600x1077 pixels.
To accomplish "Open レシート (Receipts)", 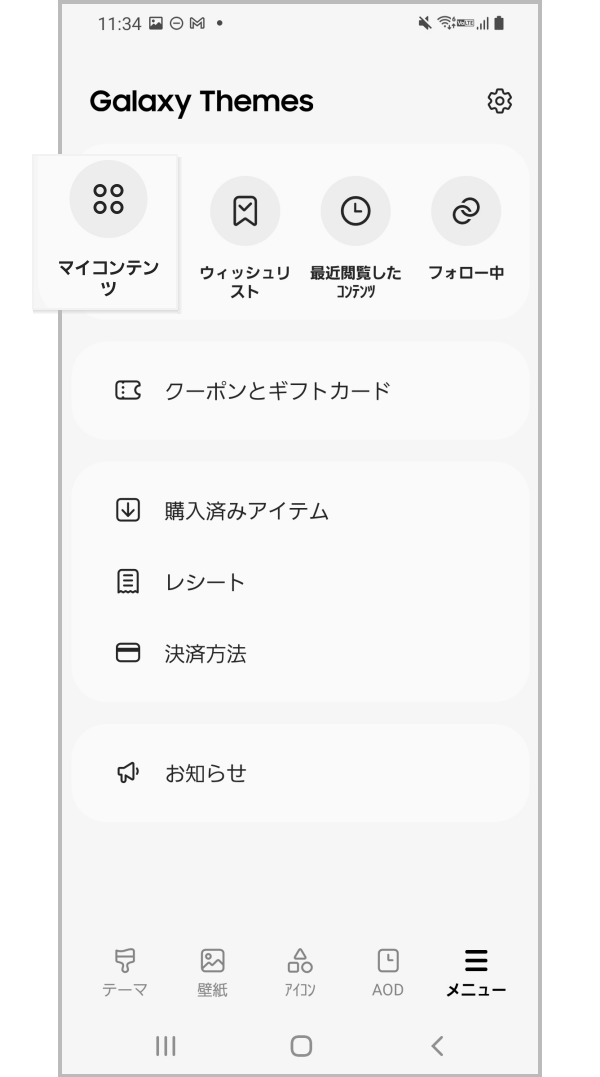I will pos(300,582).
